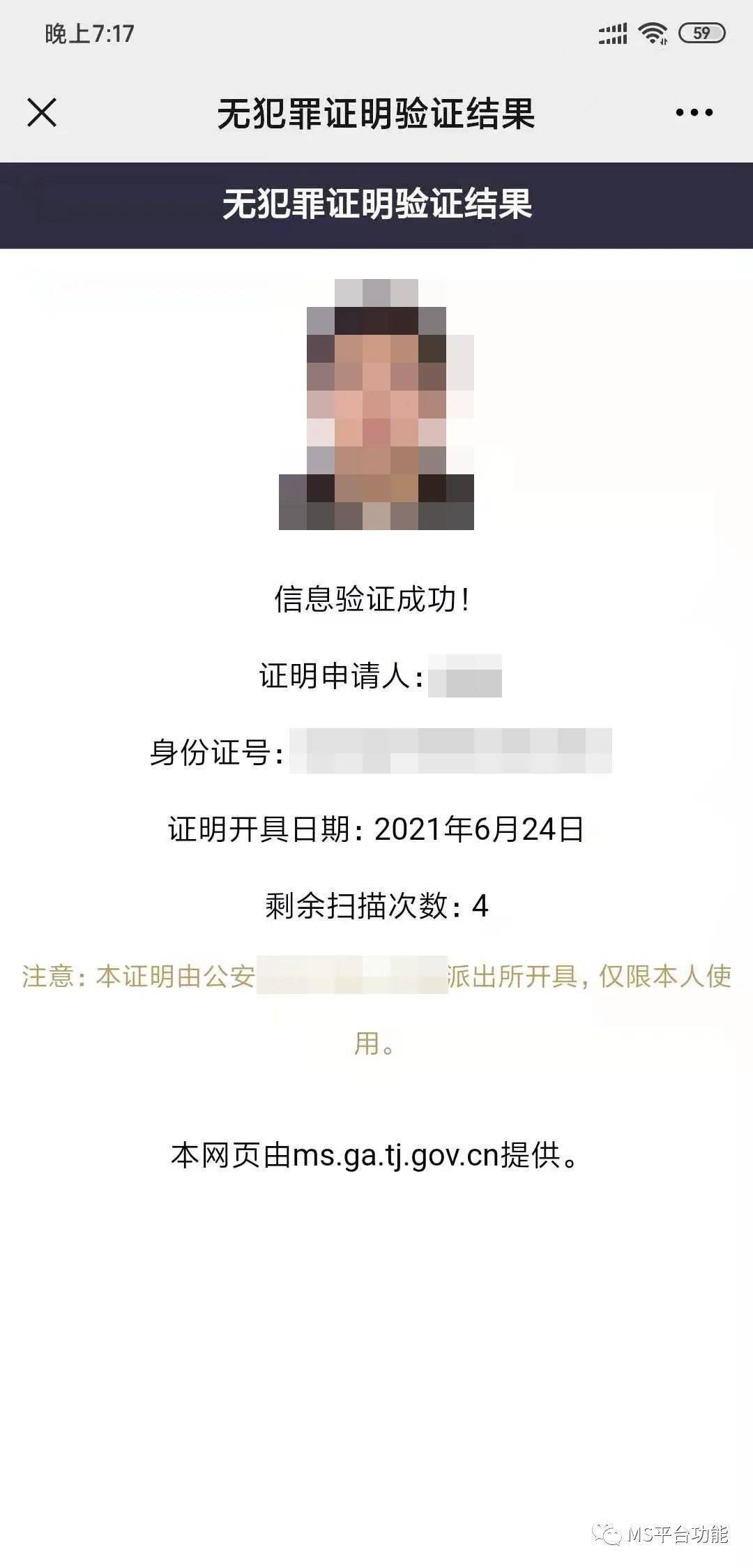The image size is (753, 1568).
Task: Close the verification result page
Action: click(42, 112)
